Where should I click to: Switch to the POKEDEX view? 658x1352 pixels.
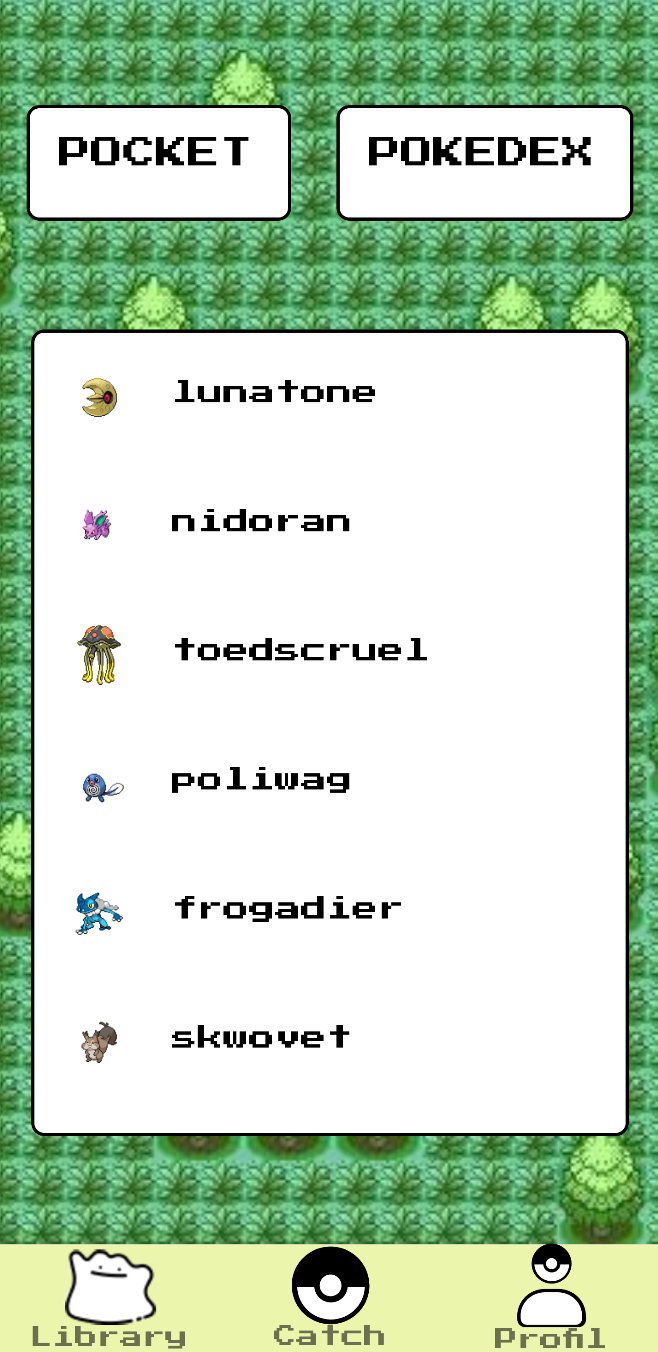484,162
